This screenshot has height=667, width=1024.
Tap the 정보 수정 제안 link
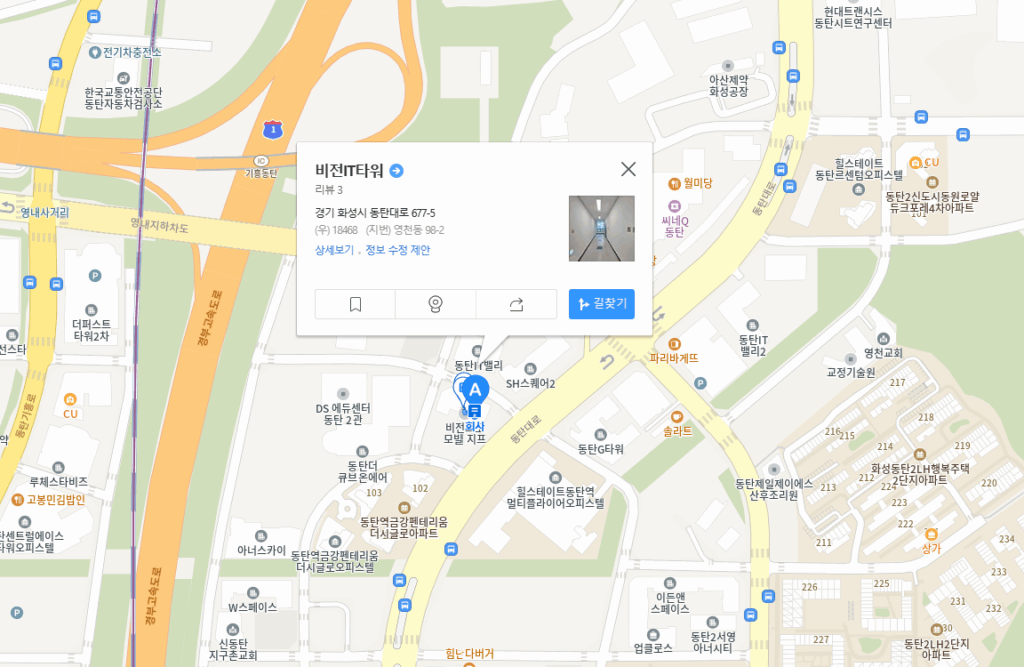pos(397,250)
